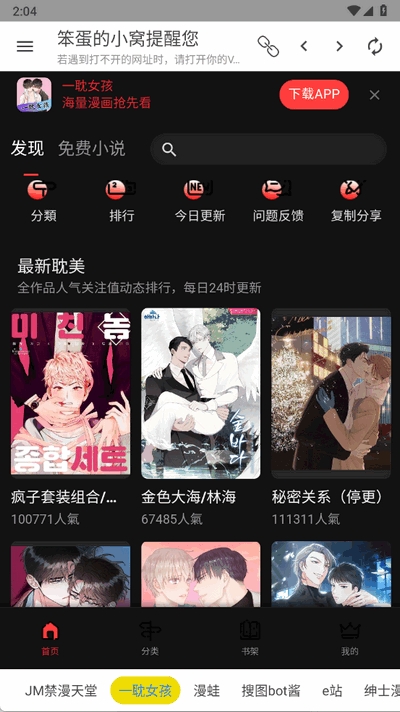This screenshot has height=712, width=400.
Task: Open the search field
Action: coord(268,149)
